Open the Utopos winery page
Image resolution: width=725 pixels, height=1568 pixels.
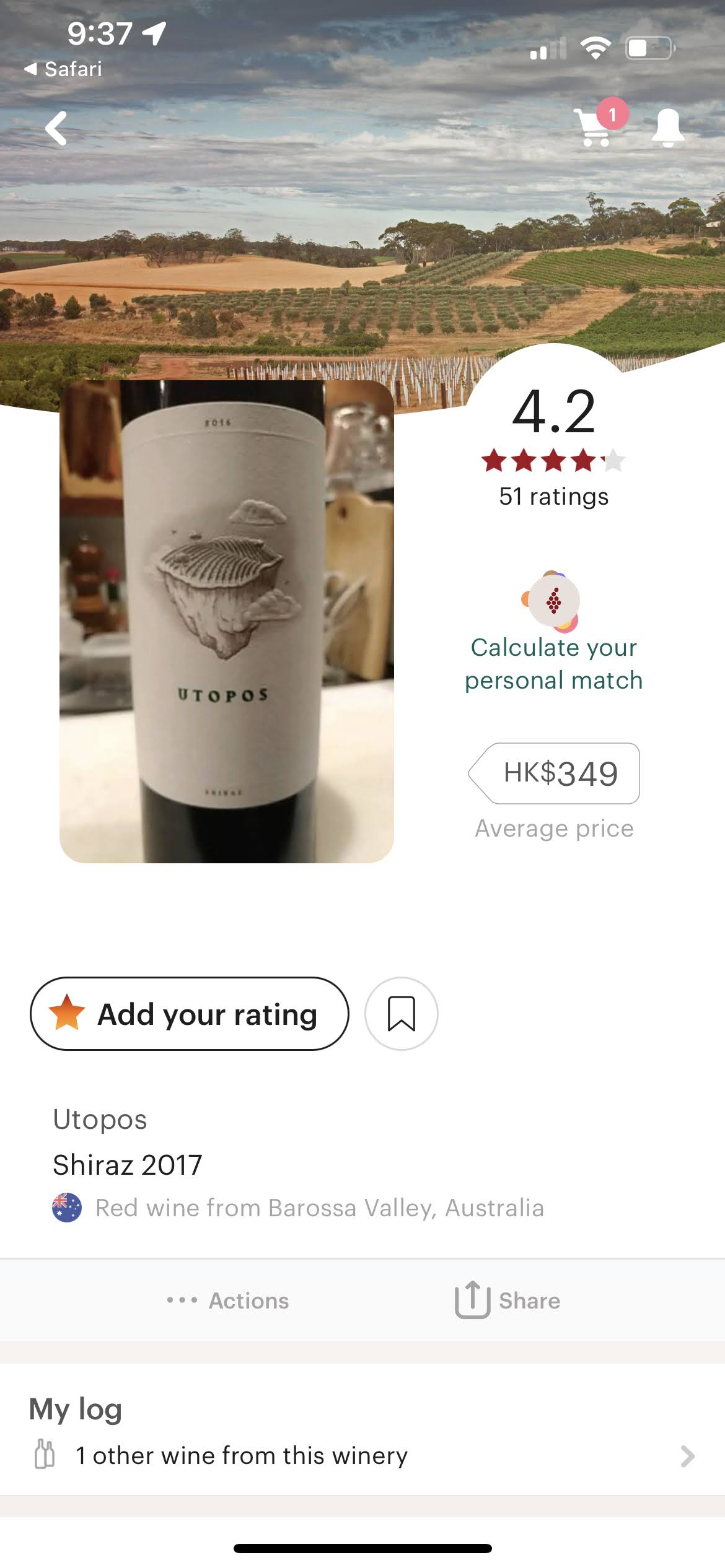click(100, 1119)
